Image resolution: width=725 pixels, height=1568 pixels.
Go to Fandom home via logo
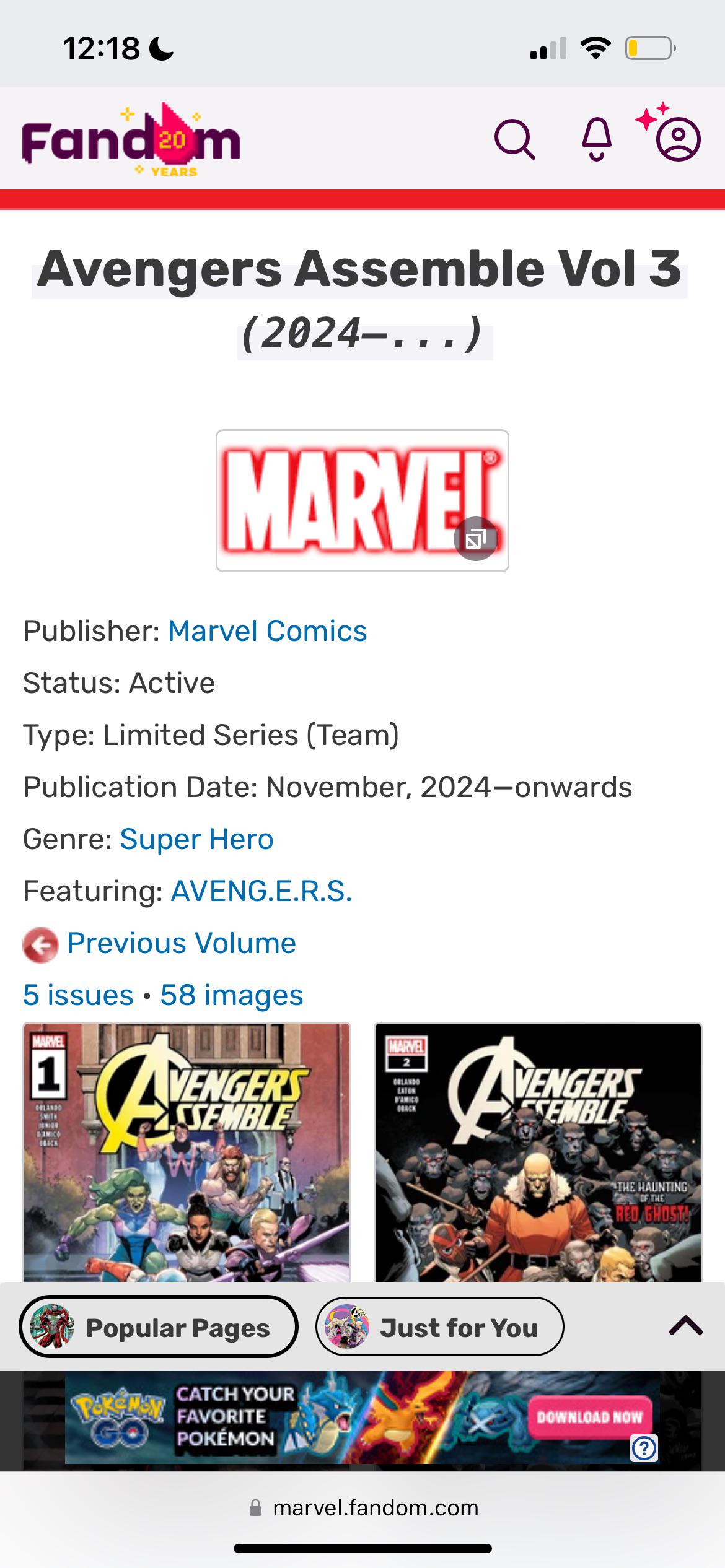click(x=131, y=140)
